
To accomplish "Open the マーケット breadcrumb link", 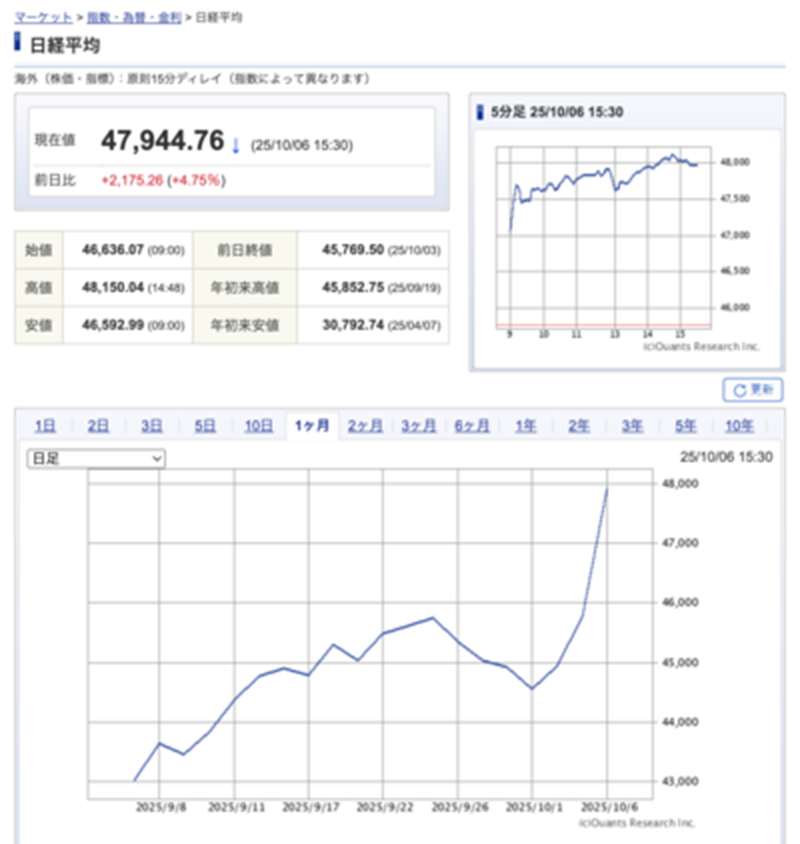I will coord(42,18).
